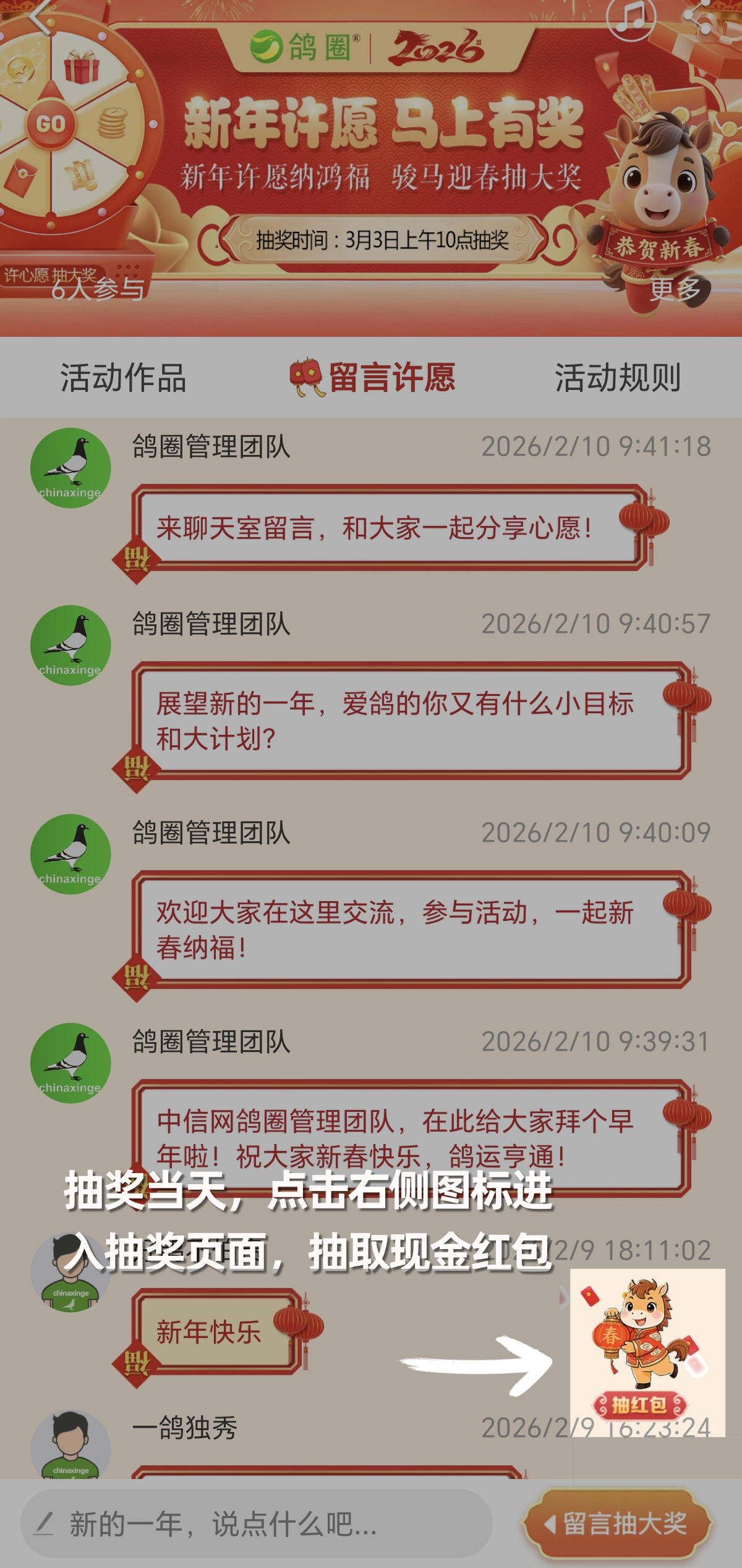
Task: Select the 留言许愿 tab
Action: point(373,378)
